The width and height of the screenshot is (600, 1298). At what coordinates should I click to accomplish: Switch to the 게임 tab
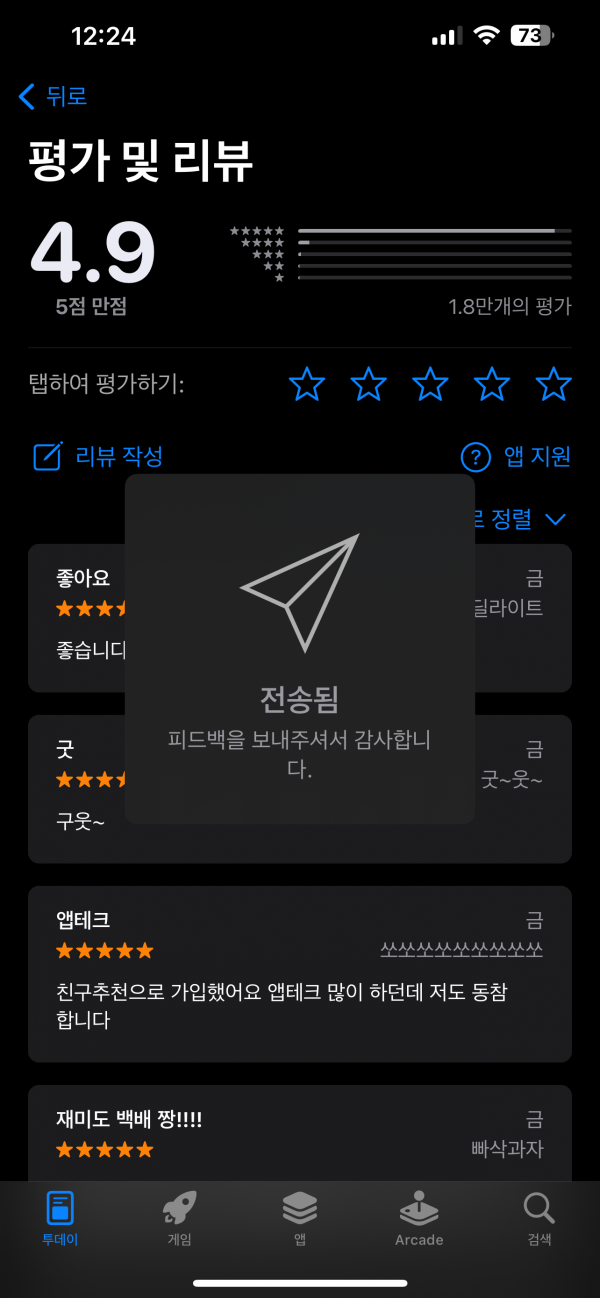click(180, 1219)
